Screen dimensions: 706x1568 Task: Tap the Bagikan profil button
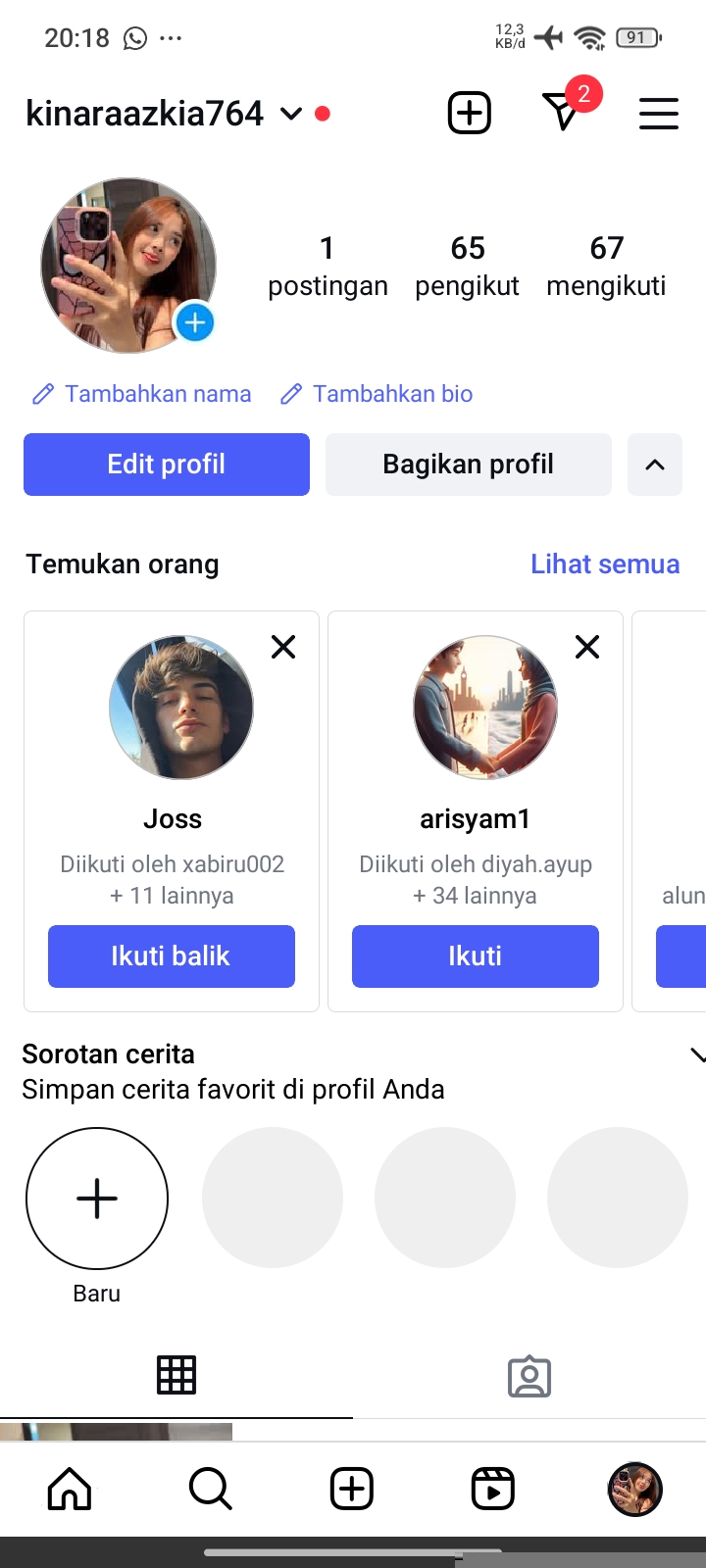(468, 465)
